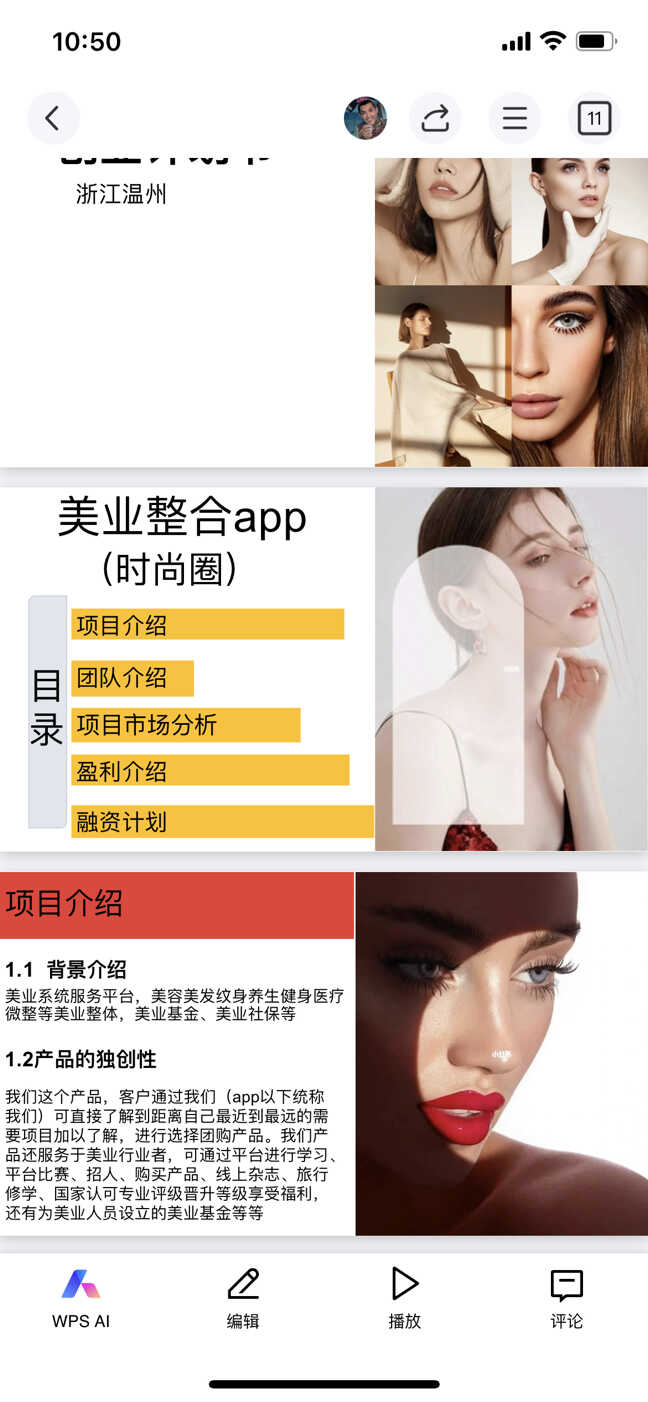Open WPS AI assistant
Viewport: 648px width, 1402px height.
(x=81, y=1298)
